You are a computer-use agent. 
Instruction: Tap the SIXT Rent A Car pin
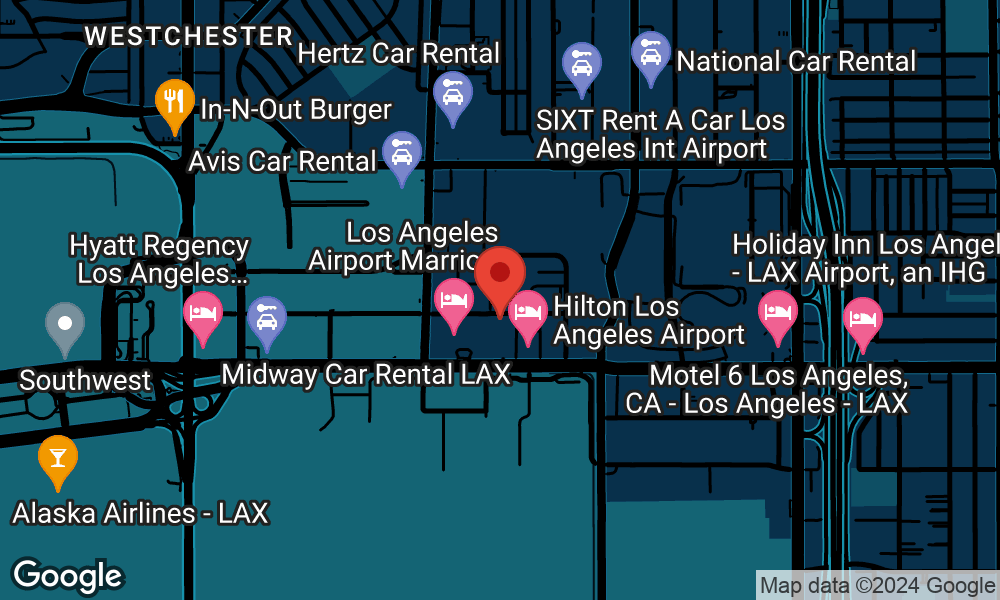pyautogui.click(x=581, y=64)
